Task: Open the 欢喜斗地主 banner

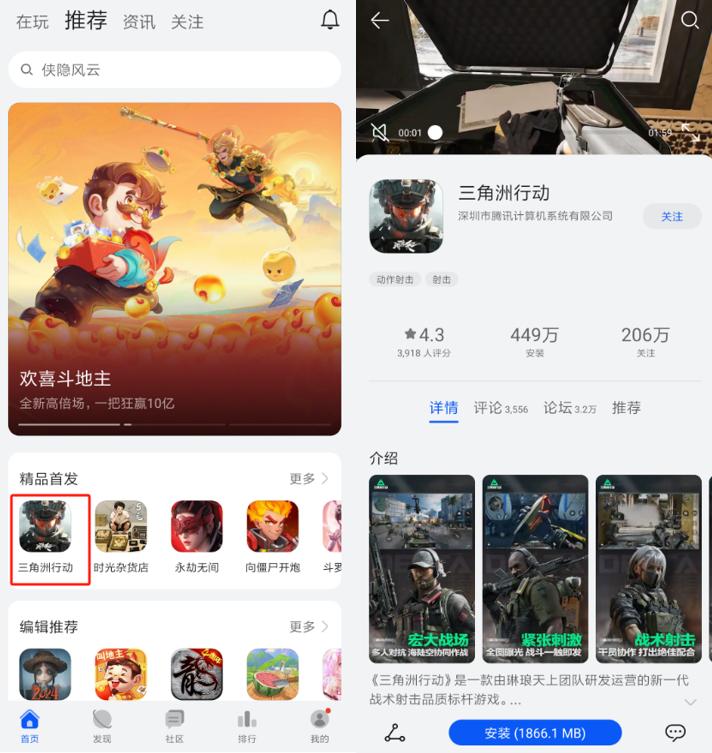Action: pos(174,268)
